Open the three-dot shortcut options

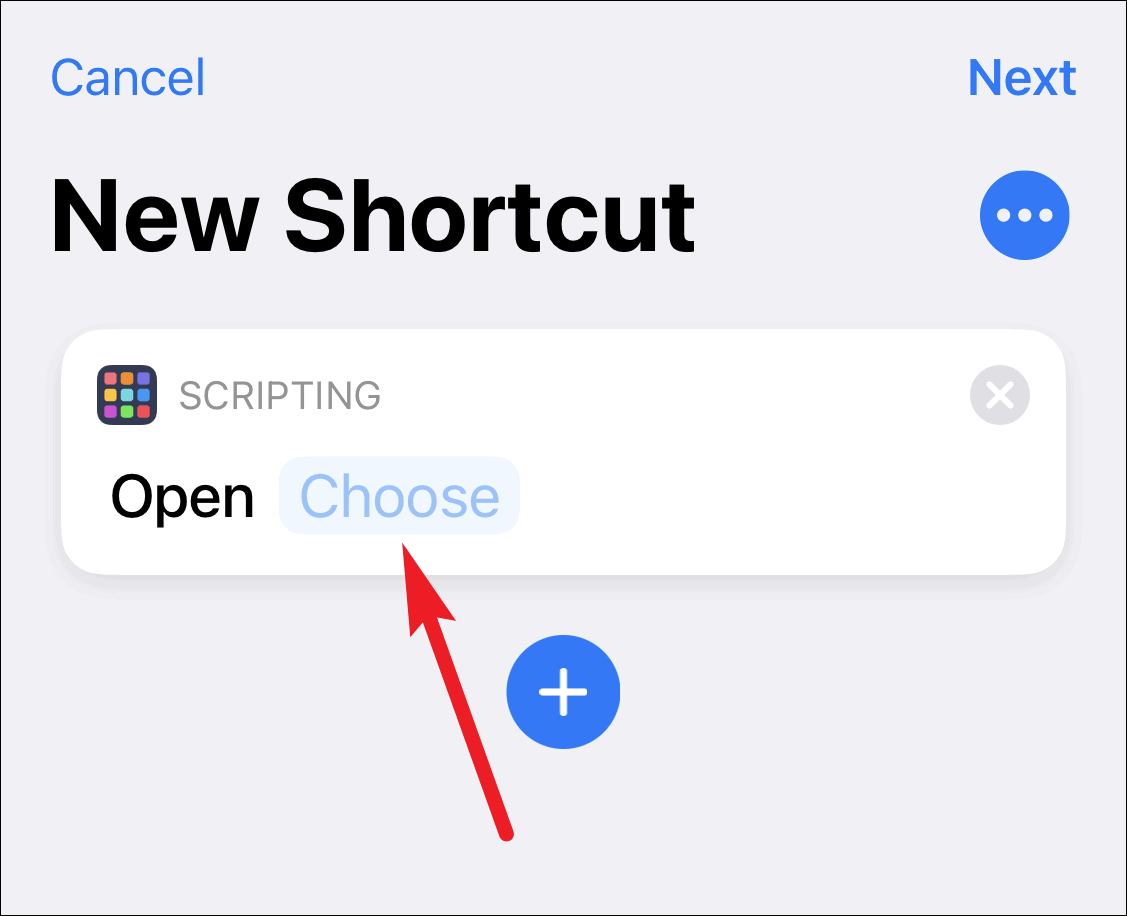[x=1025, y=215]
